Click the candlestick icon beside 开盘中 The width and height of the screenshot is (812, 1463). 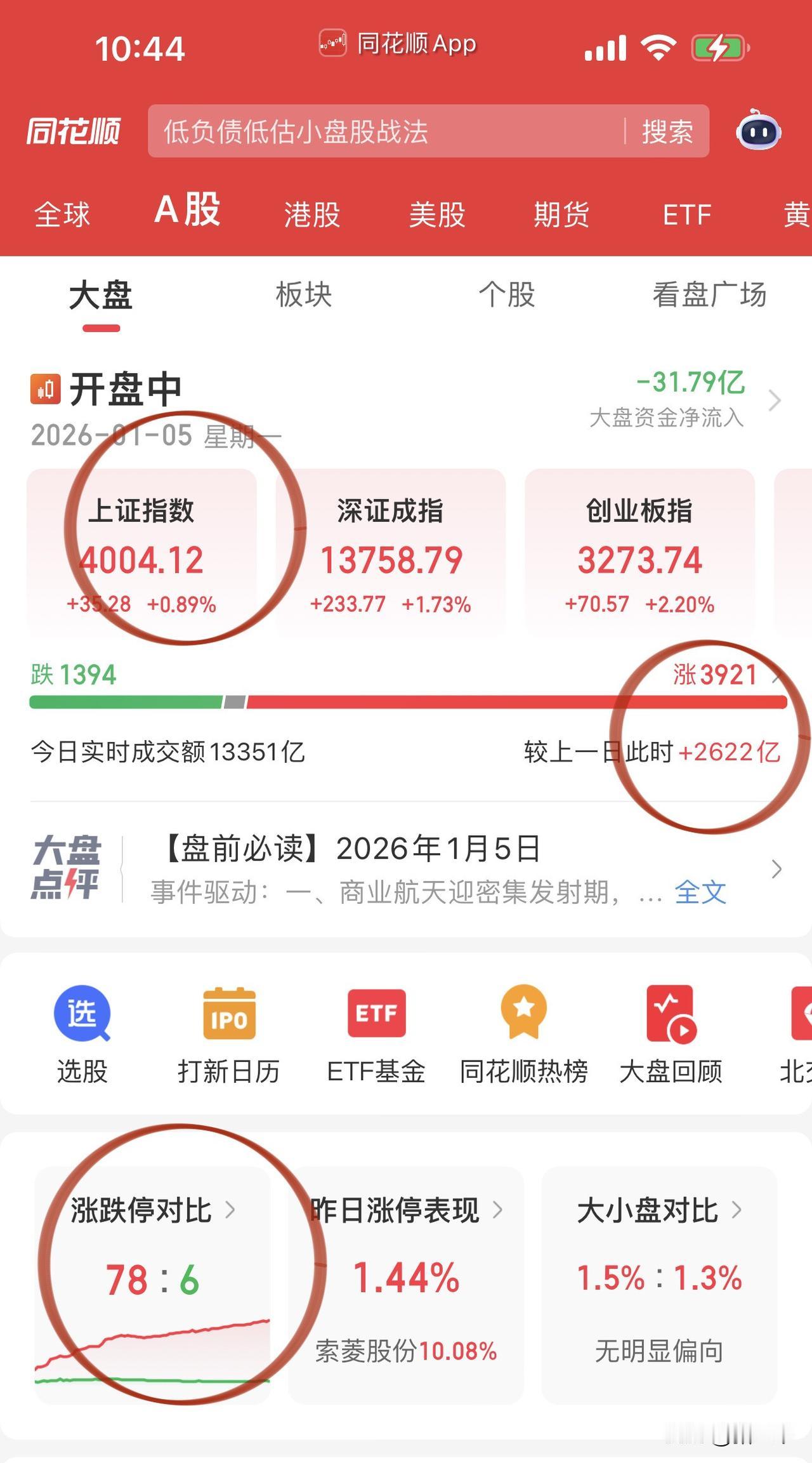(44, 389)
